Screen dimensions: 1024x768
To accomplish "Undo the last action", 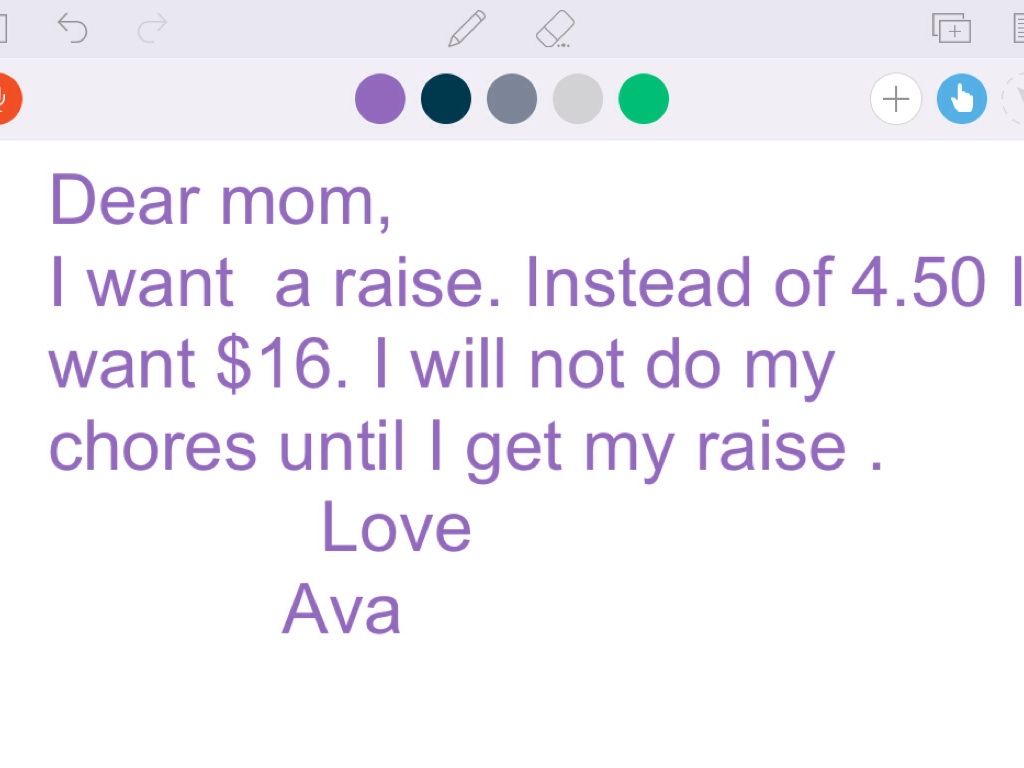I will tap(72, 28).
